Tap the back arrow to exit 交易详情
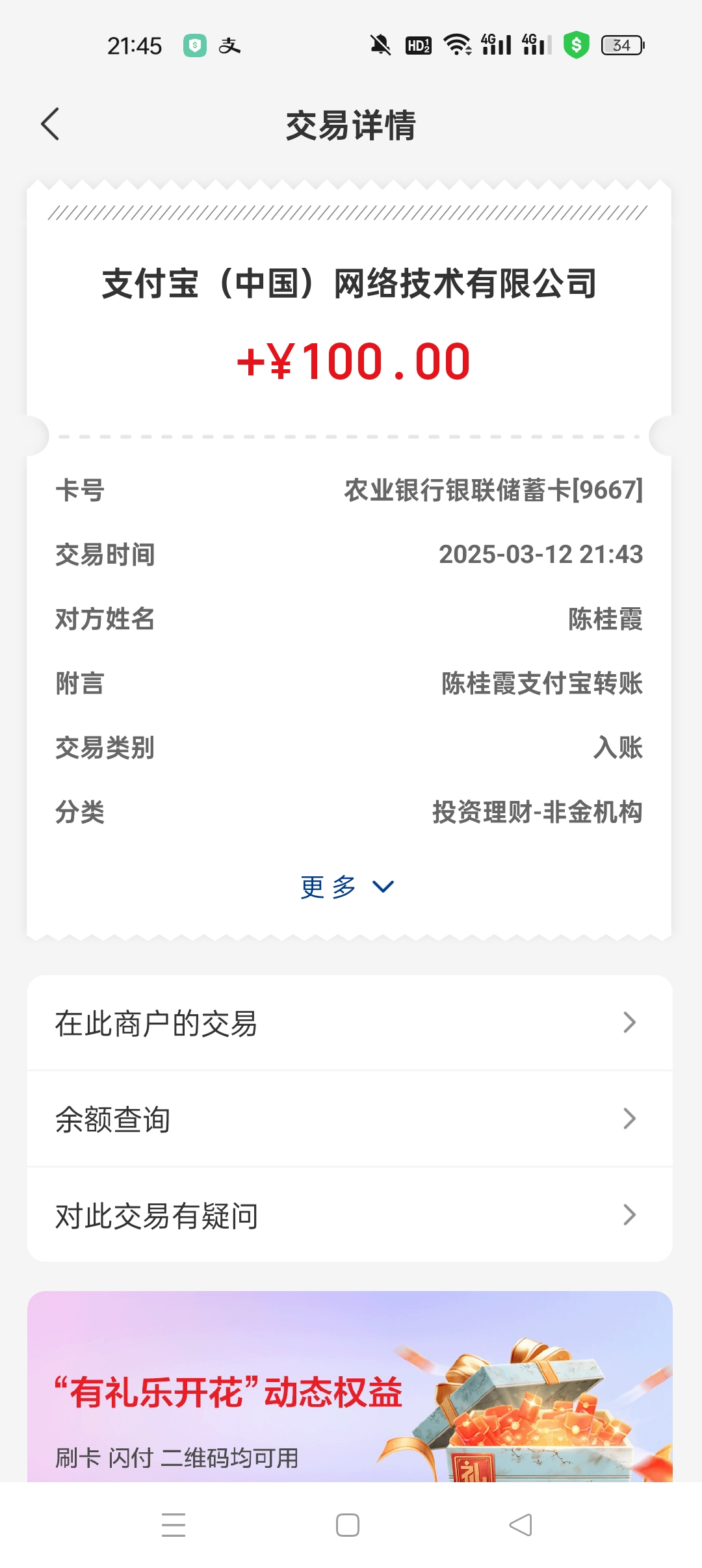Image resolution: width=702 pixels, height=1568 pixels. tap(51, 124)
